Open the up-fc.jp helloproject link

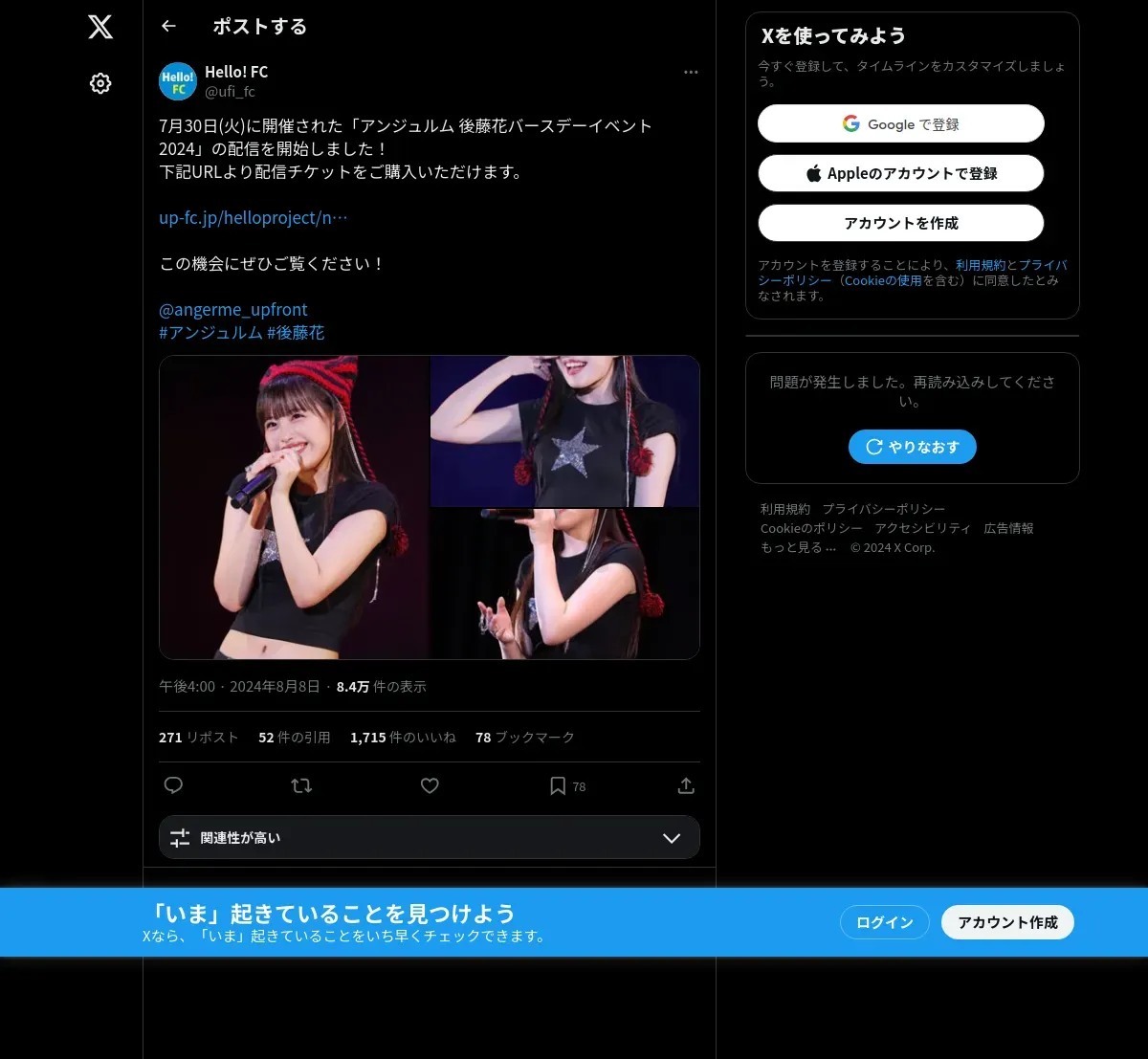click(x=254, y=218)
